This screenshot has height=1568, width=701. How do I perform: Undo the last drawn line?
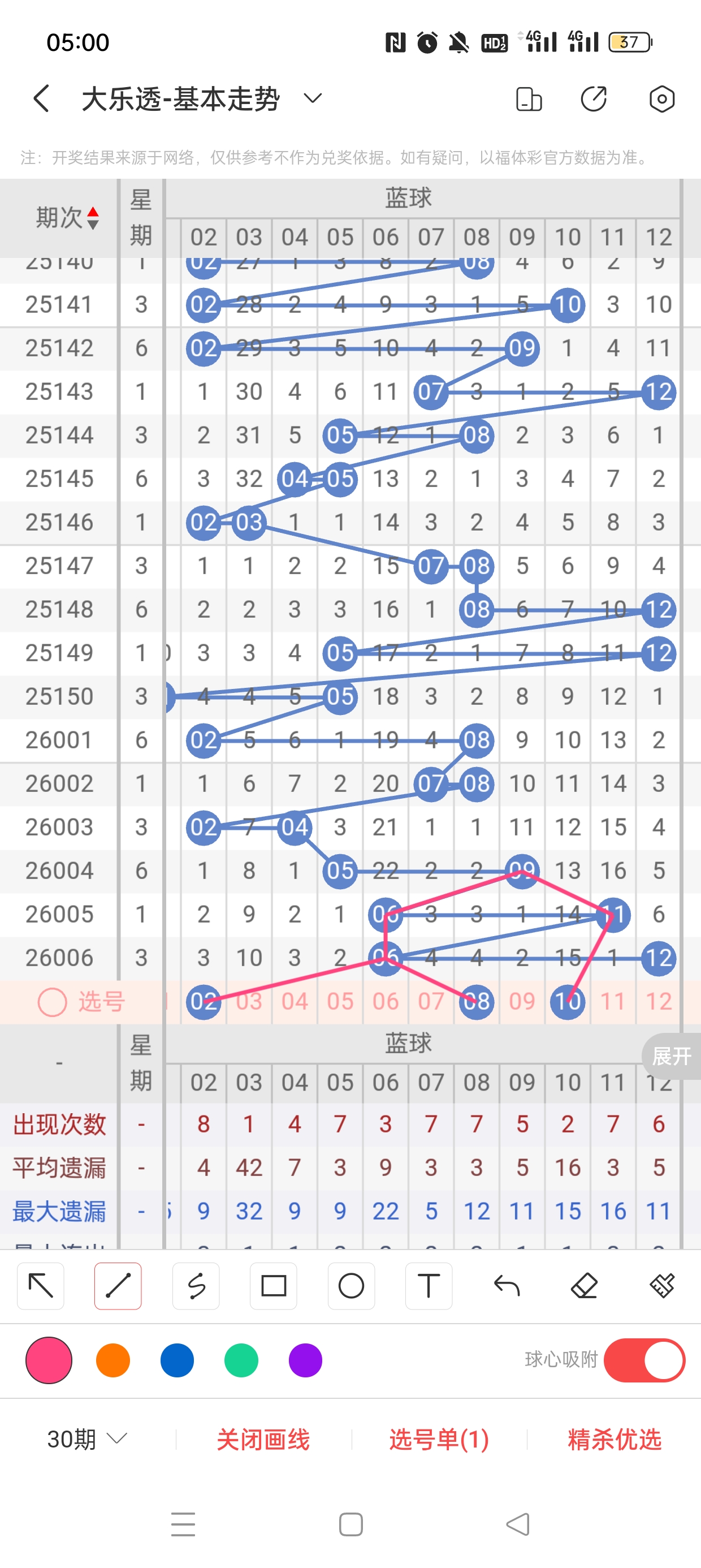coord(507,1286)
